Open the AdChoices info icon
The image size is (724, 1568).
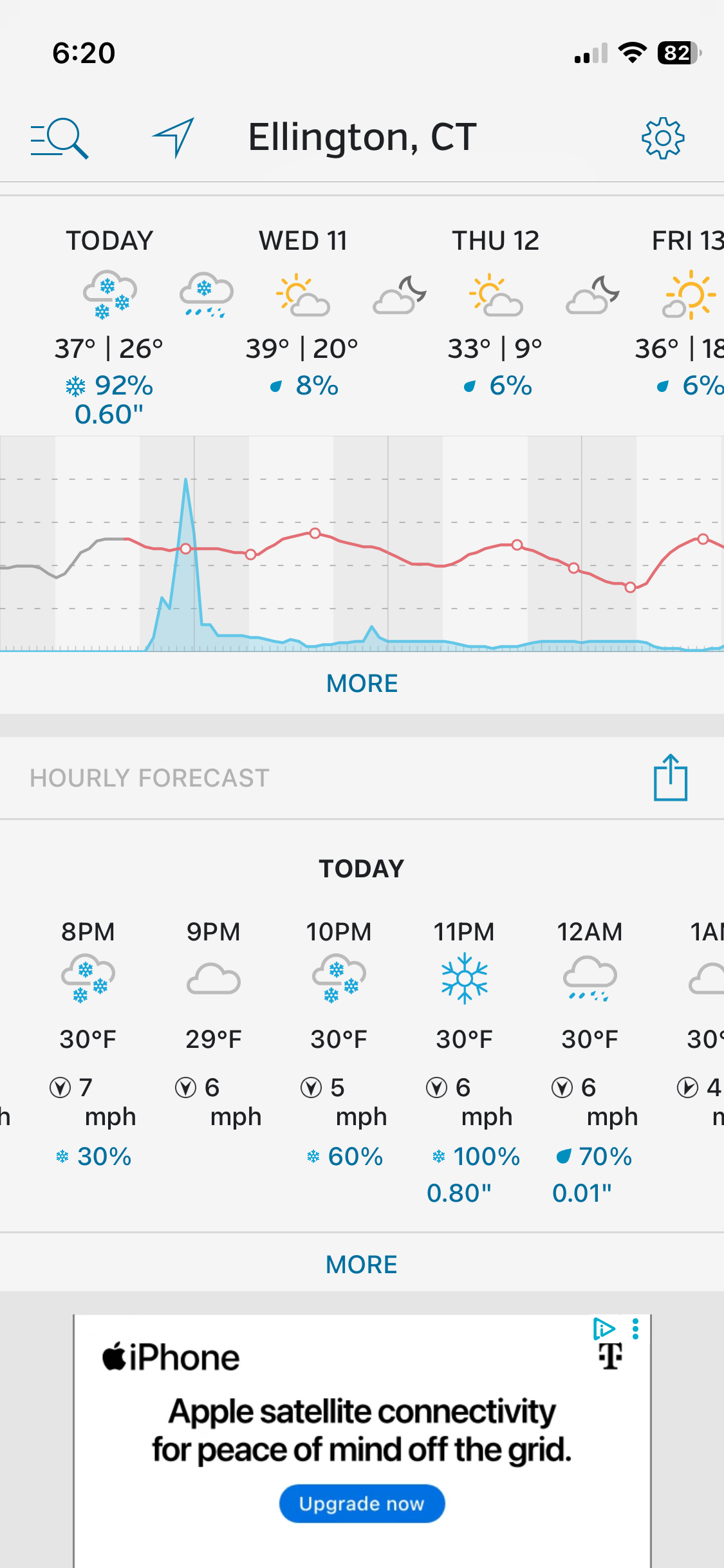tap(603, 1329)
